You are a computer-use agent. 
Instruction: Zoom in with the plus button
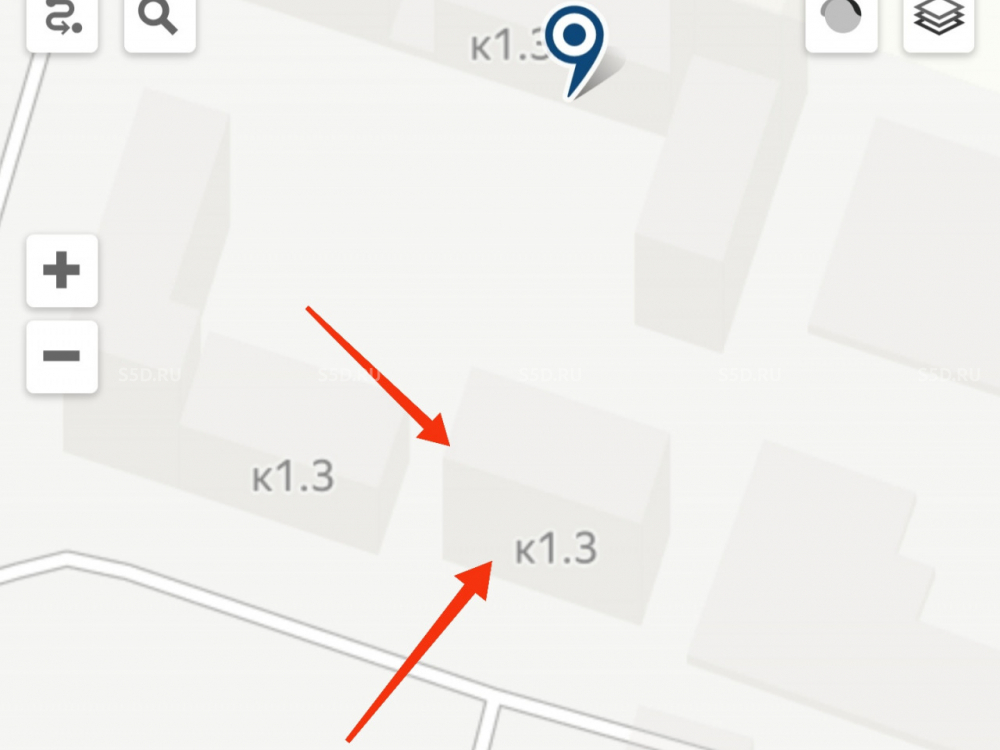coord(62,271)
